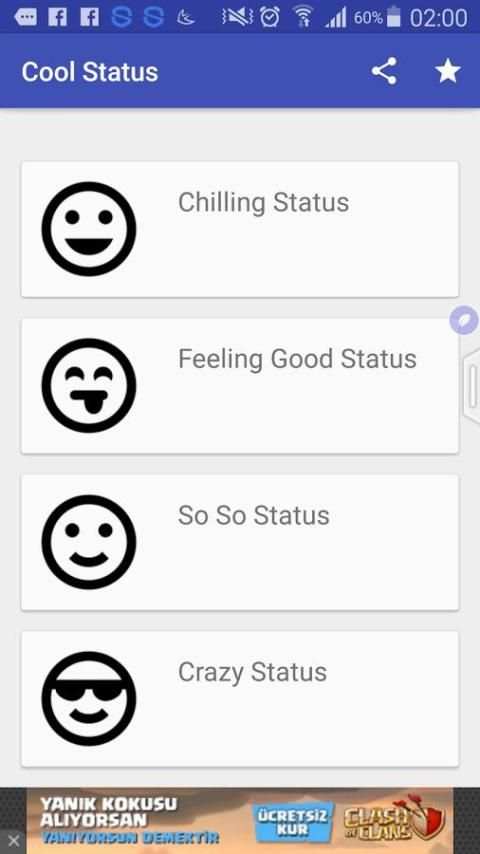Dismiss the Clash of Clans ad banner

[13, 841]
